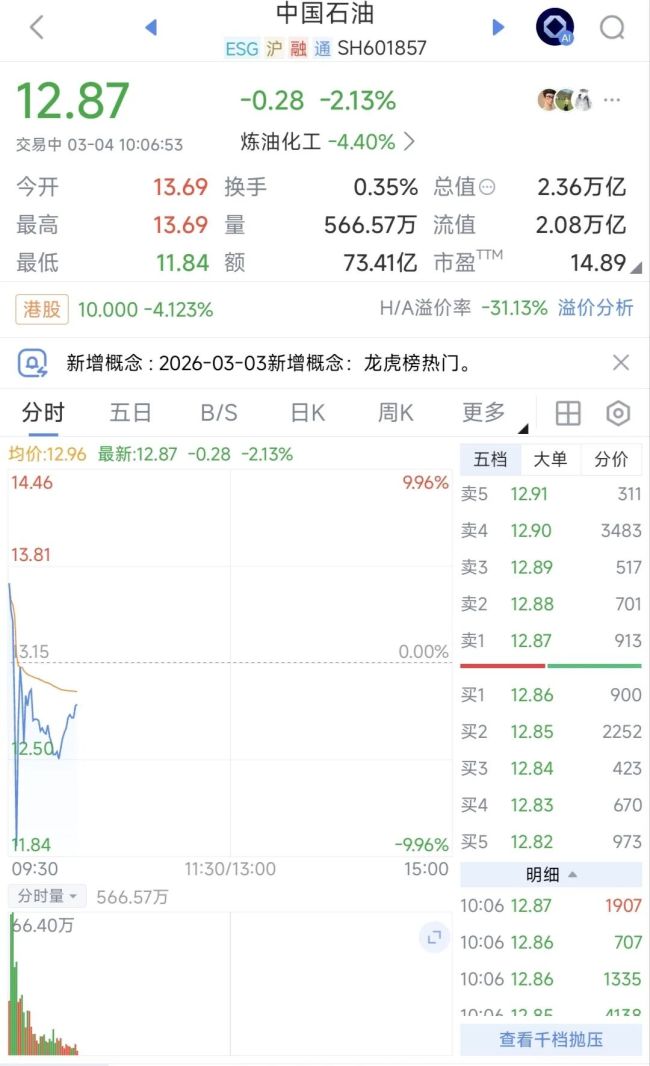Dismiss the 新增概念 notice
Image resolution: width=650 pixels, height=1066 pixels.
pos(621,362)
